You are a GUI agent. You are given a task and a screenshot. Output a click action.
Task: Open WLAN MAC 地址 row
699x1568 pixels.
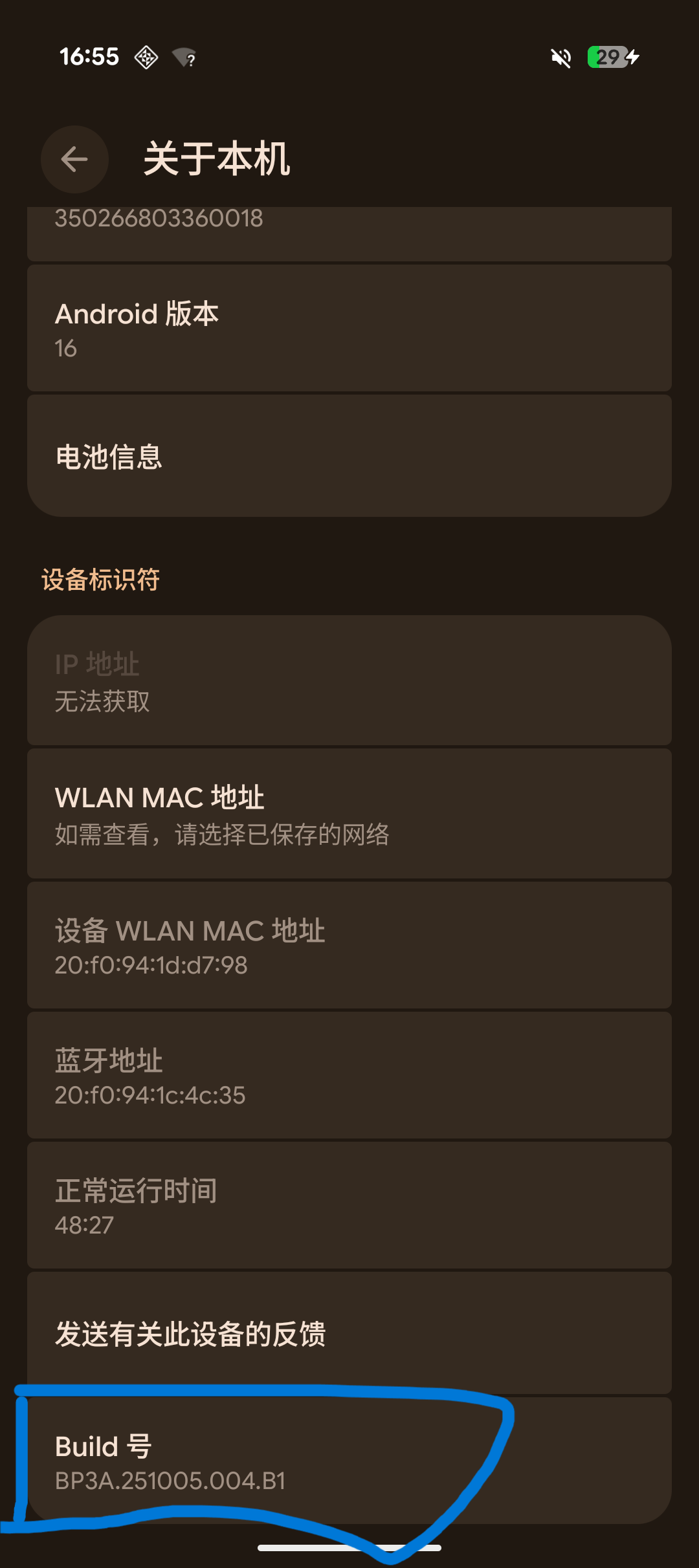[349, 814]
